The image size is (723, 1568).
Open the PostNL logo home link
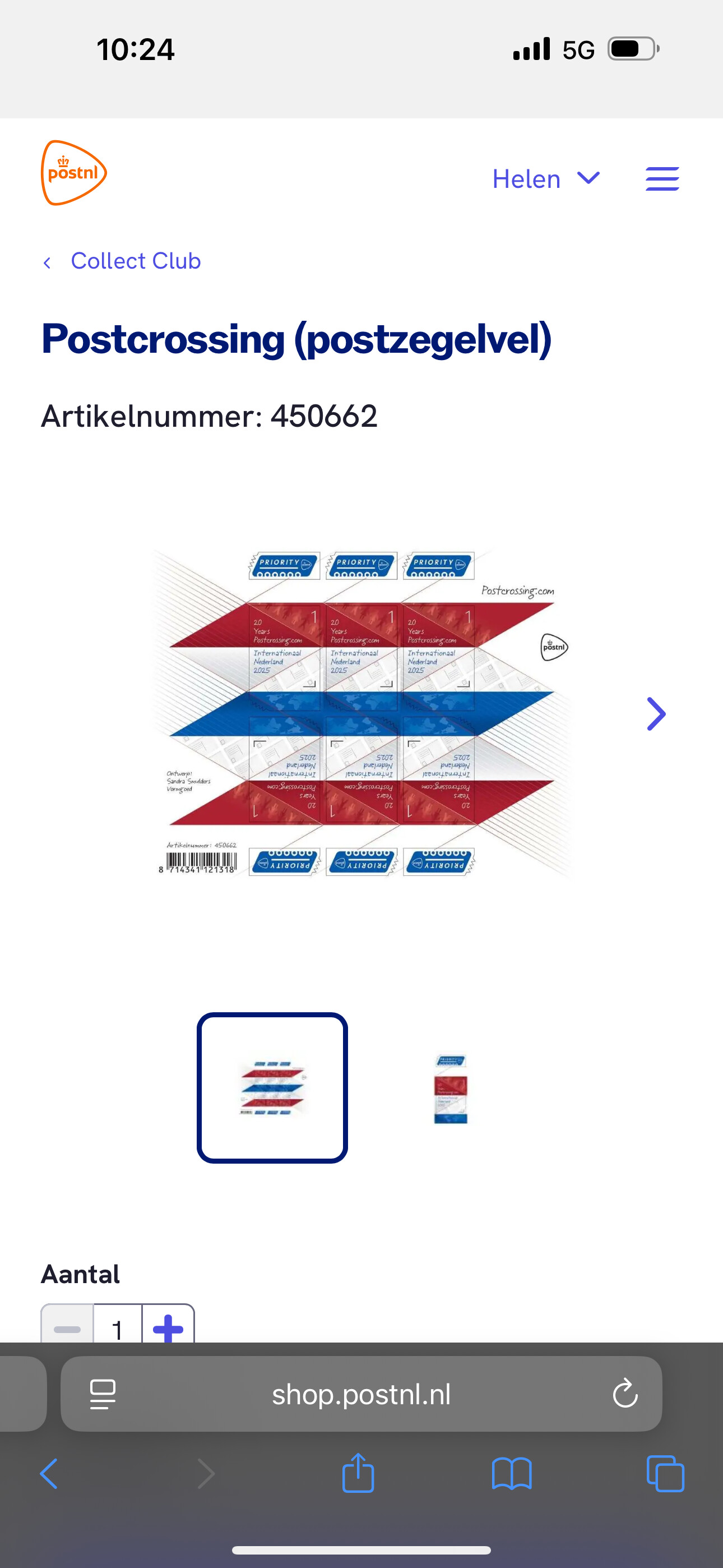(73, 173)
